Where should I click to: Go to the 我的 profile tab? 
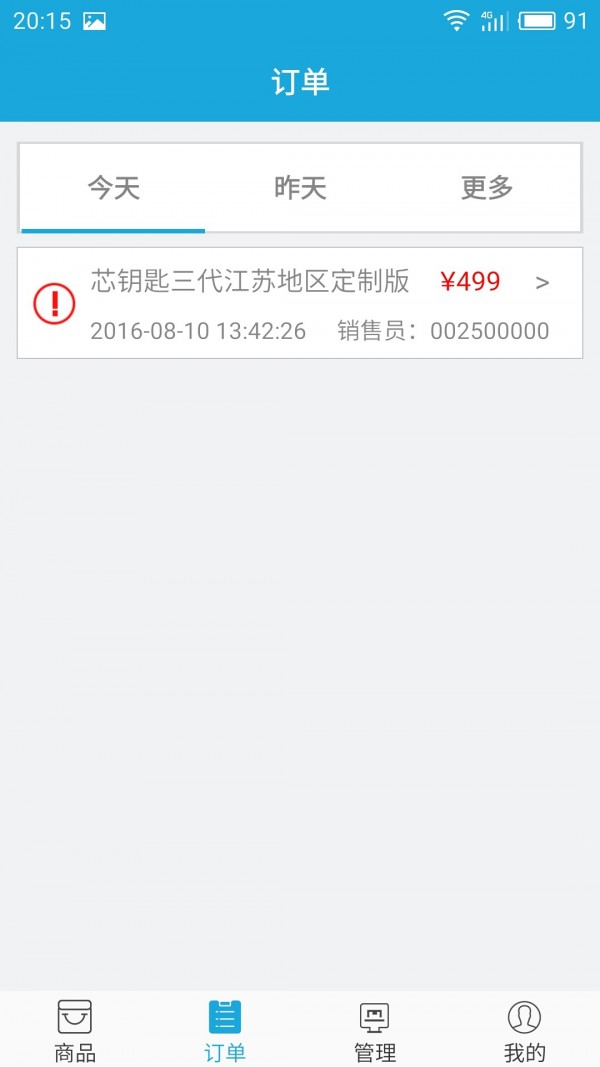click(x=524, y=1030)
